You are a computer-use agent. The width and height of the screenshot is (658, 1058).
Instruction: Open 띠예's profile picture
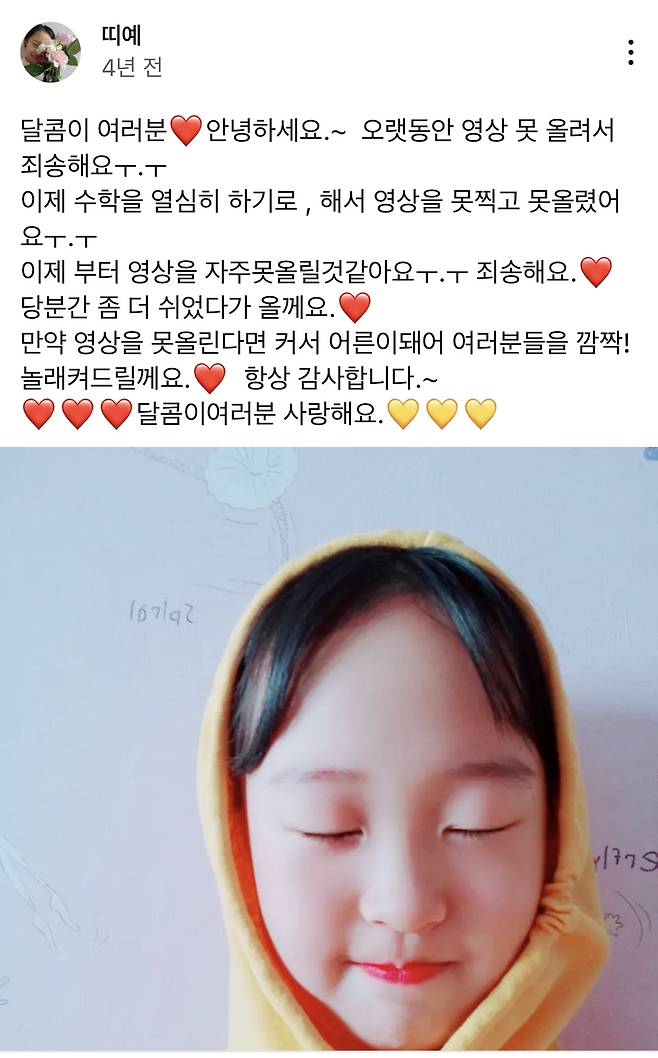50,52
